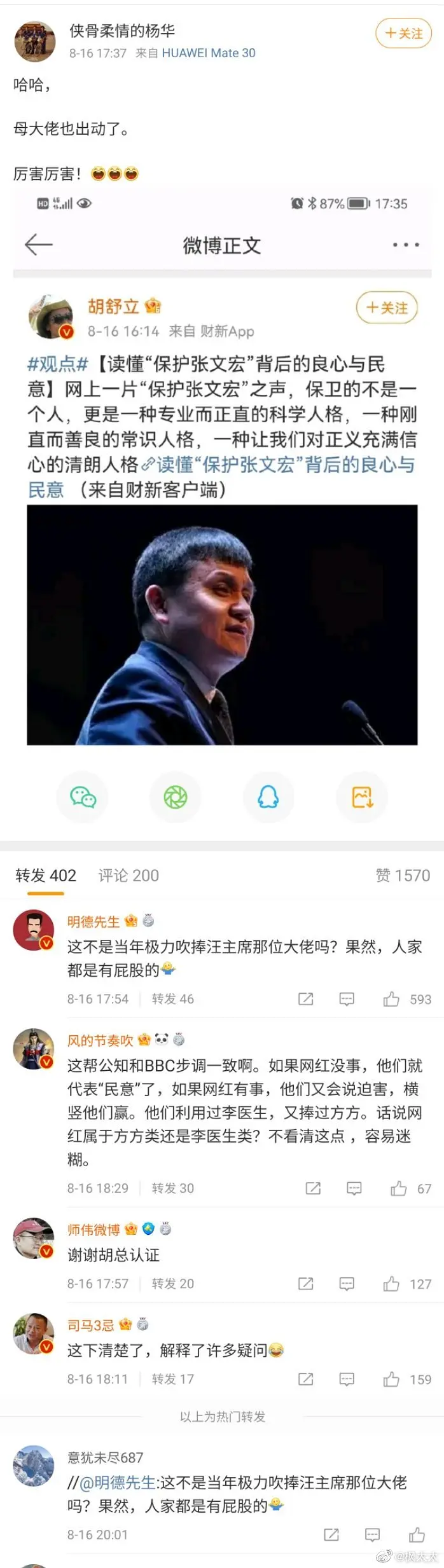
Task: Open 侠骨柔情的杨华's profile avatar
Action: point(35,41)
